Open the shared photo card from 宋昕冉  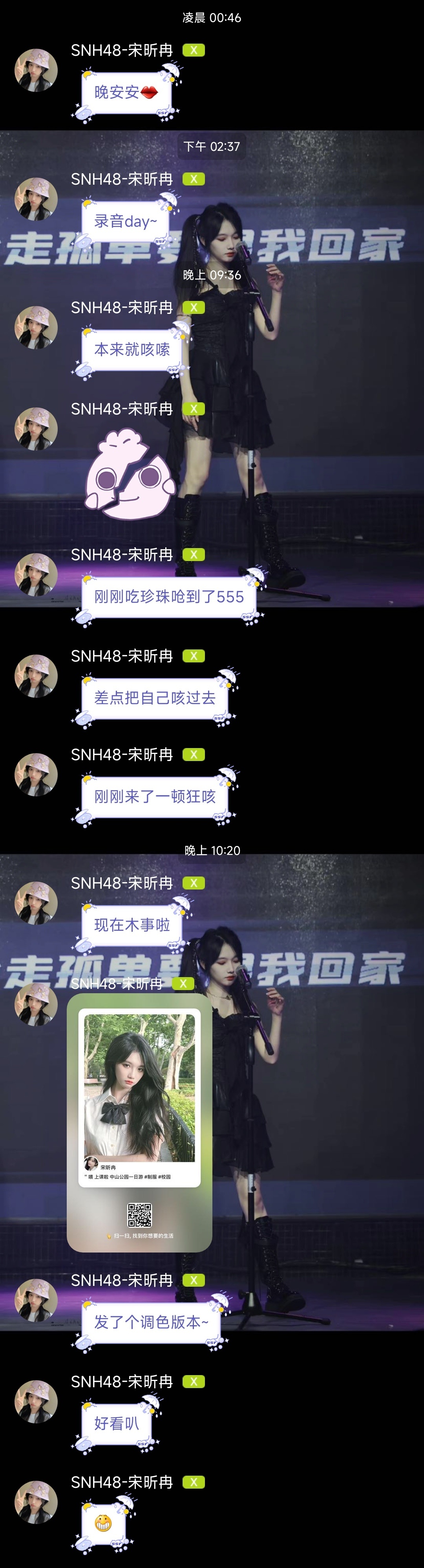coord(139,1121)
